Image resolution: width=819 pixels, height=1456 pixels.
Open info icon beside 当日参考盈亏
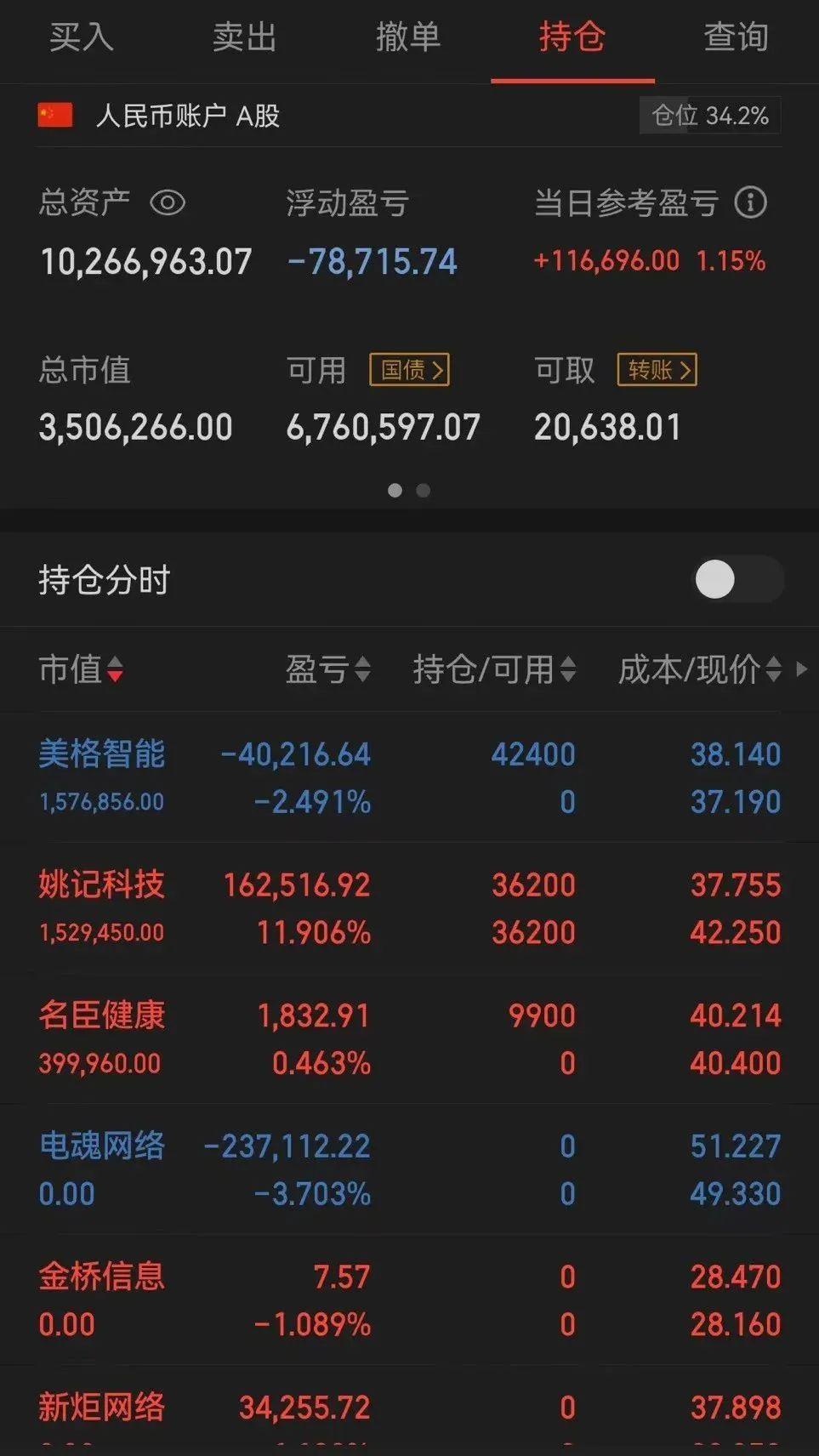click(x=750, y=203)
